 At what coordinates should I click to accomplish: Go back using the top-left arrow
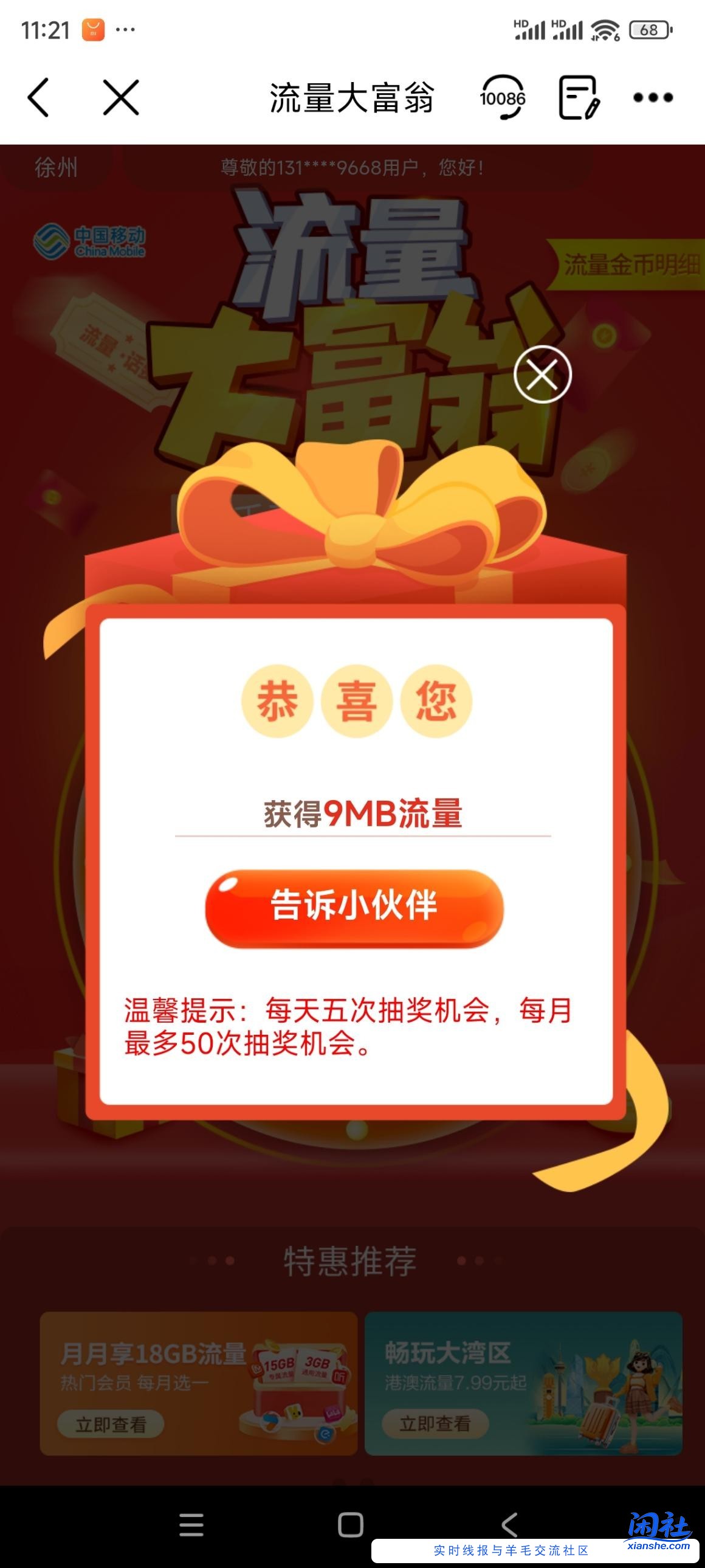coord(38,97)
